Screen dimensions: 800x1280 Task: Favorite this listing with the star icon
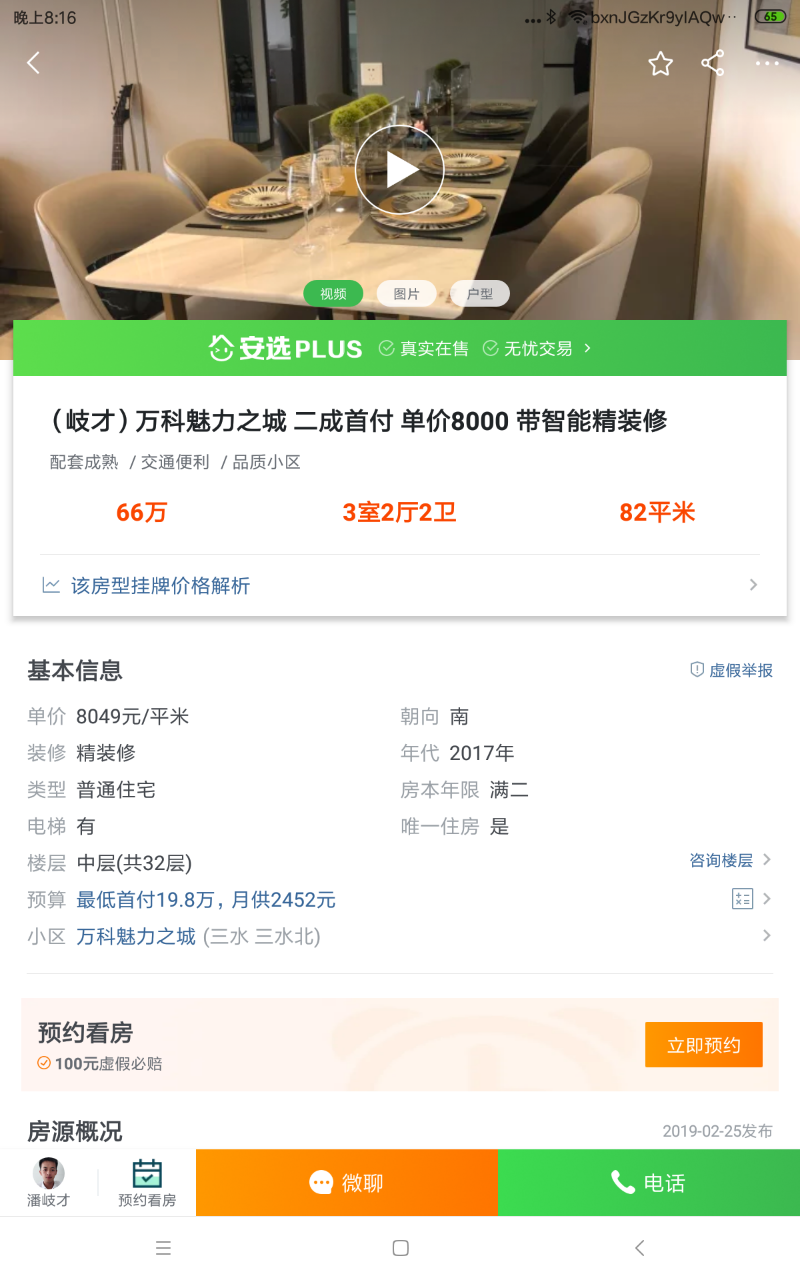[x=660, y=64]
